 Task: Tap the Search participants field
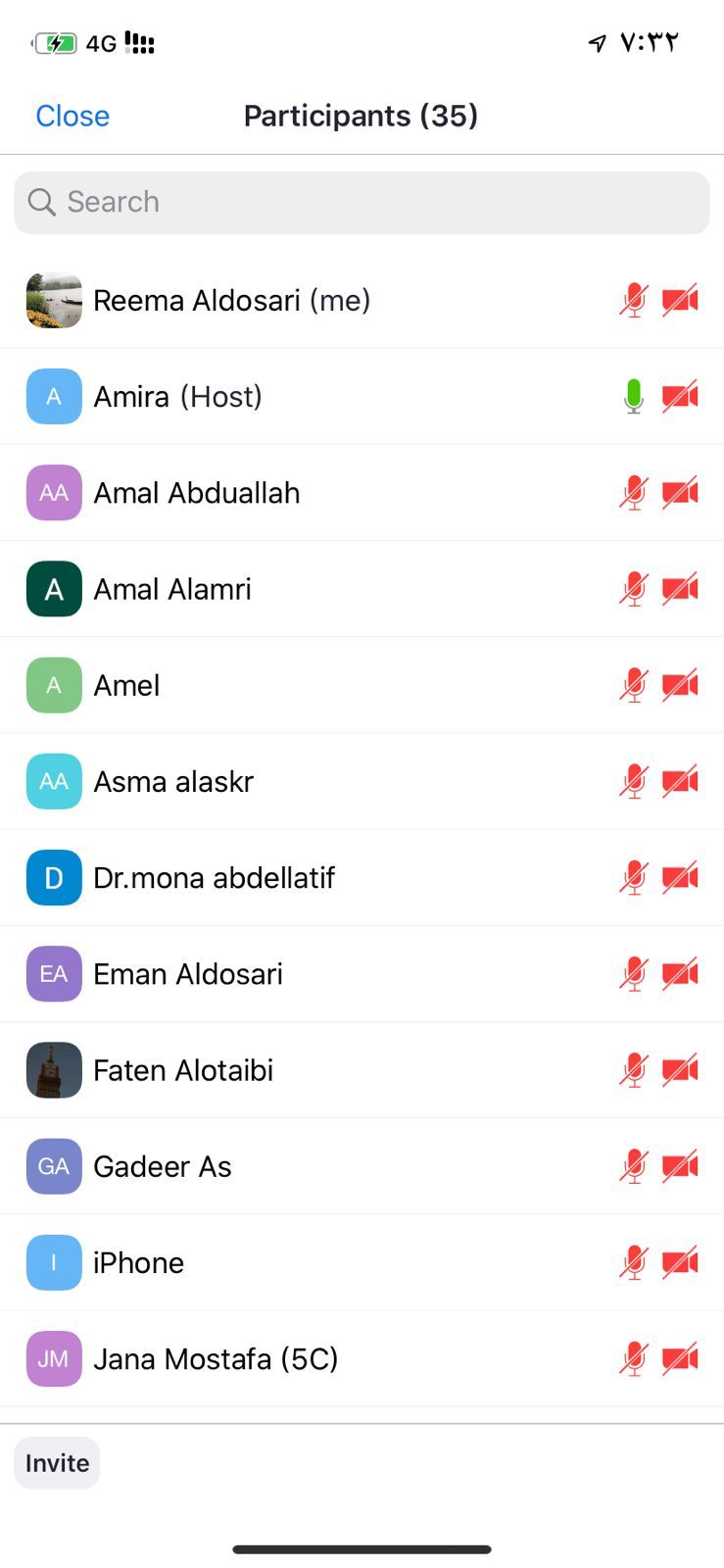(x=362, y=202)
